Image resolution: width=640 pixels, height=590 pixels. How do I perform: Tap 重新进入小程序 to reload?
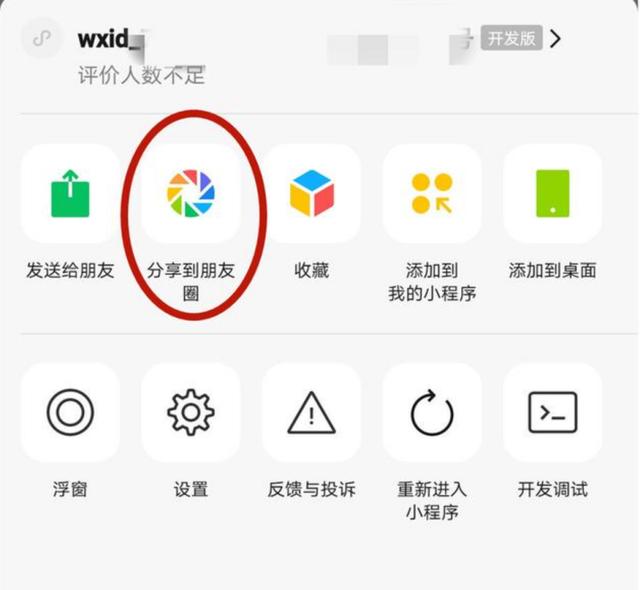click(432, 412)
